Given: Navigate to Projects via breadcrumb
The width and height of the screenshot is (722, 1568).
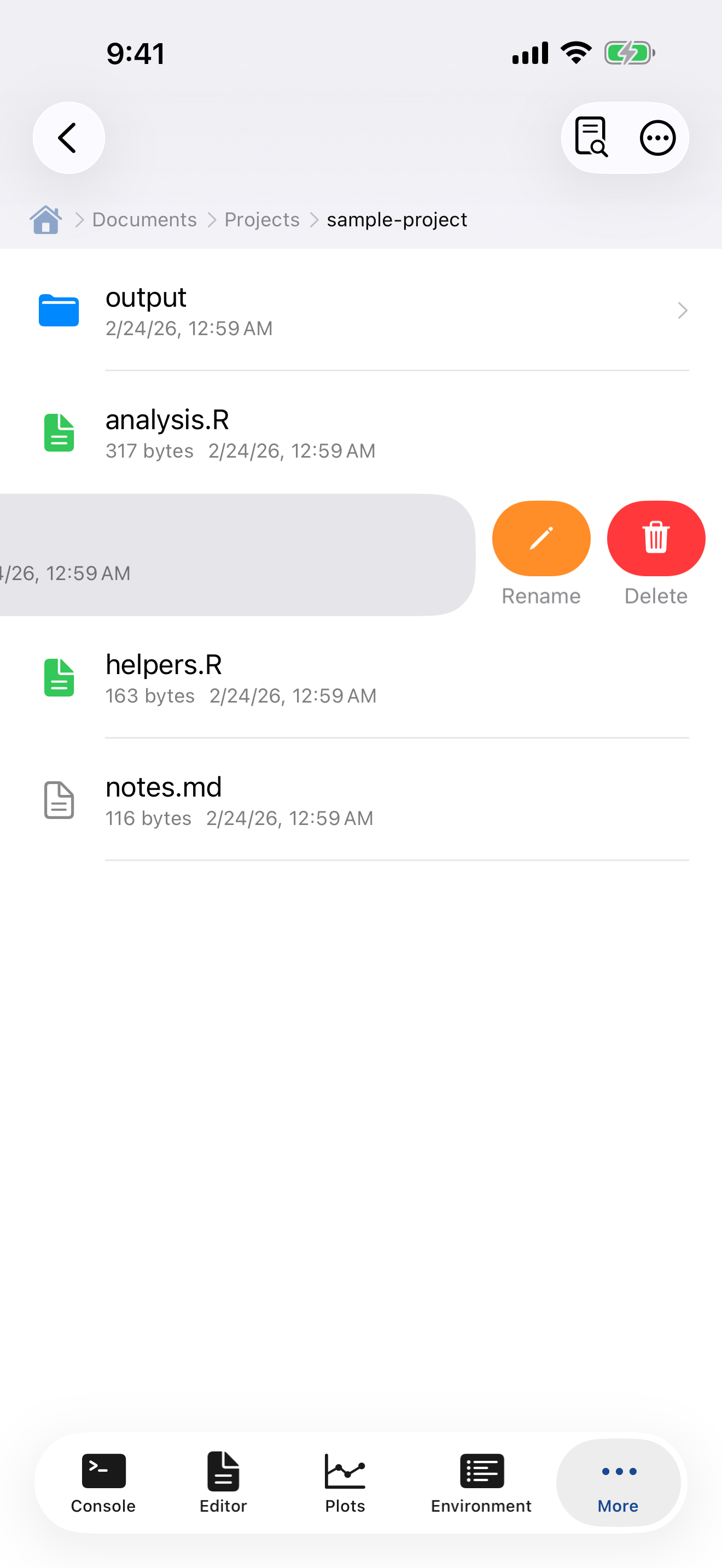Looking at the screenshot, I should pyautogui.click(x=262, y=219).
